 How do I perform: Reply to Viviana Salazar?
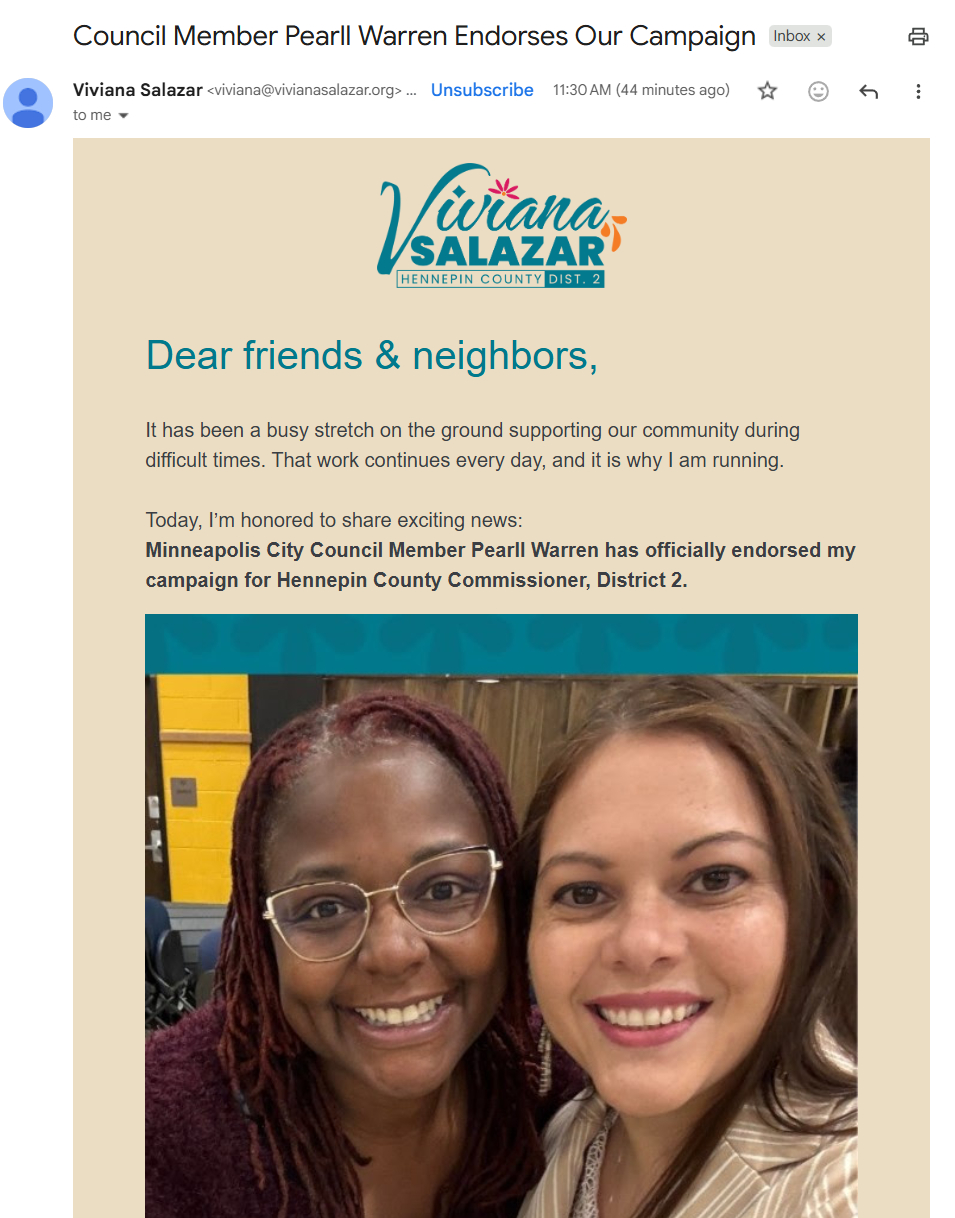tap(868, 91)
